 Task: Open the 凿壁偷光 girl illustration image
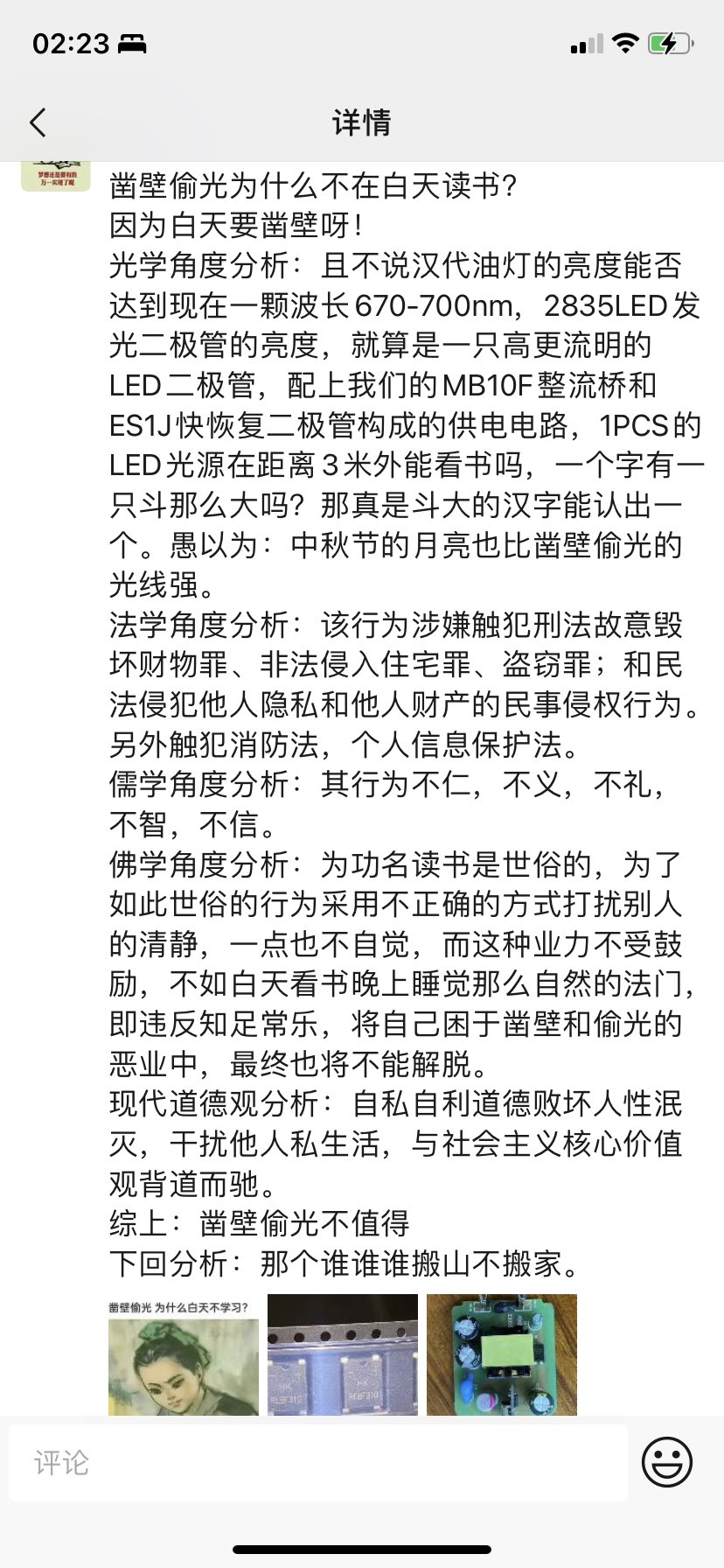click(184, 1354)
